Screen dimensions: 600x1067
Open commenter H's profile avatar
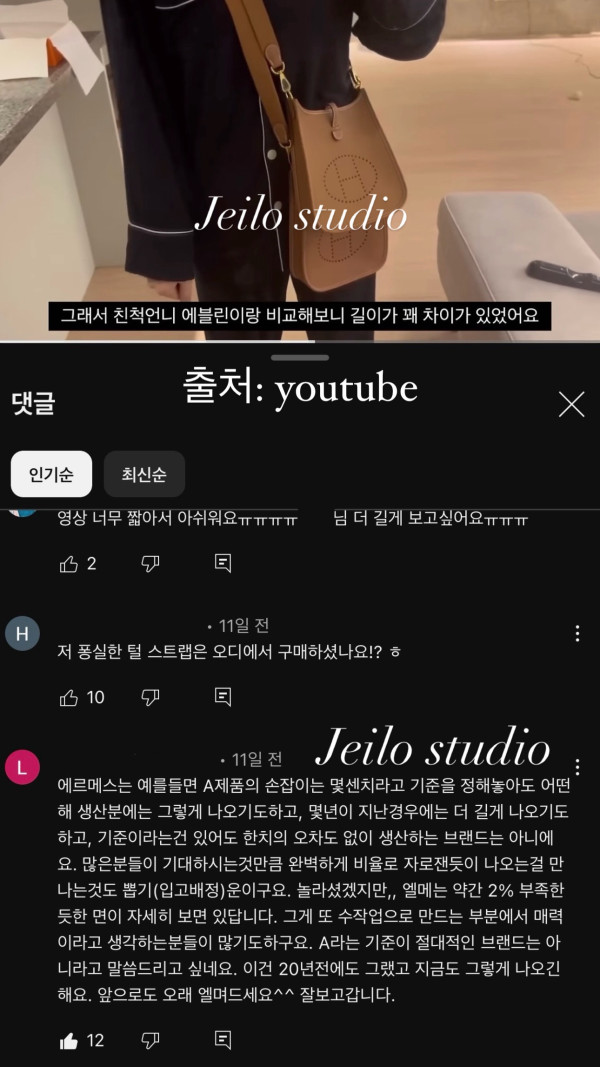tap(22, 634)
